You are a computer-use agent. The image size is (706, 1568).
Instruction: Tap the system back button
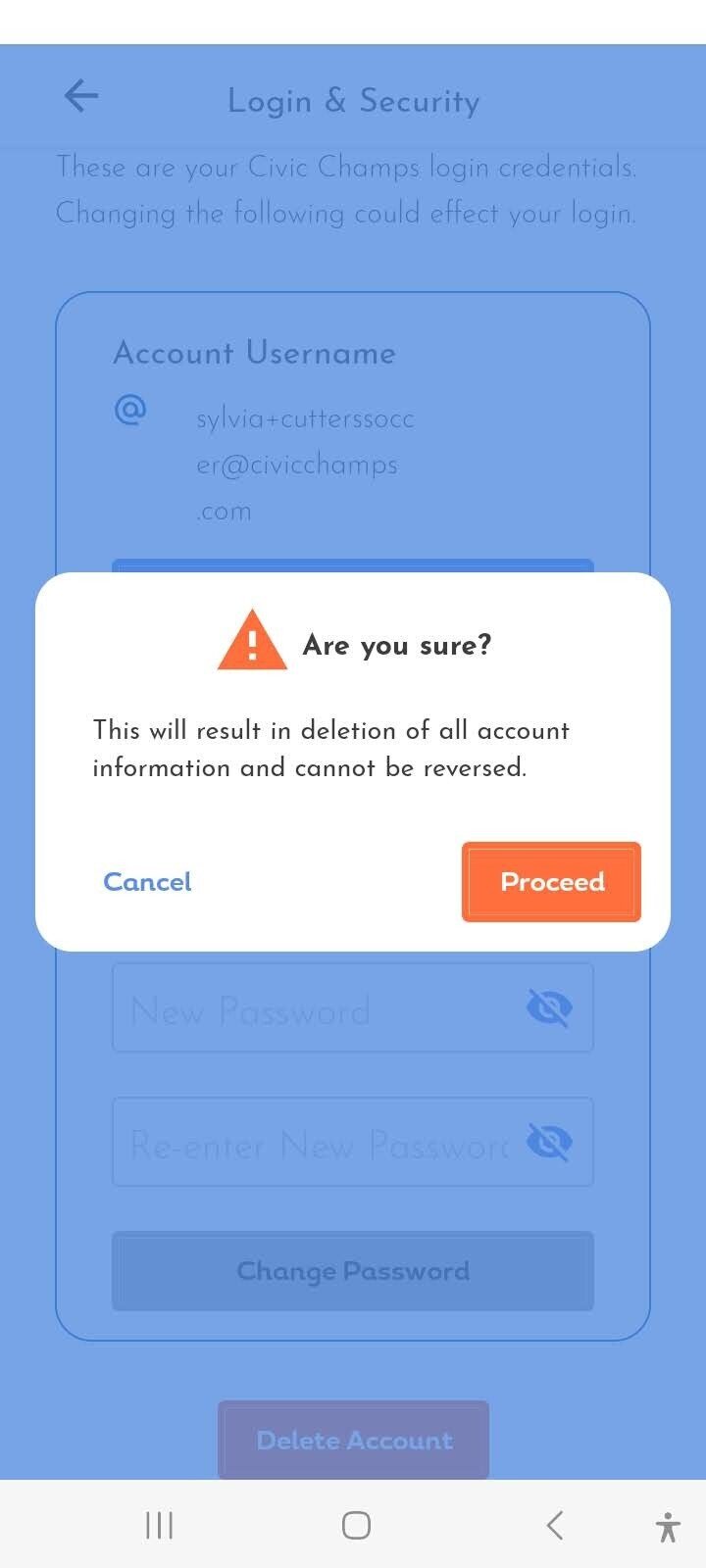pyautogui.click(x=554, y=1525)
